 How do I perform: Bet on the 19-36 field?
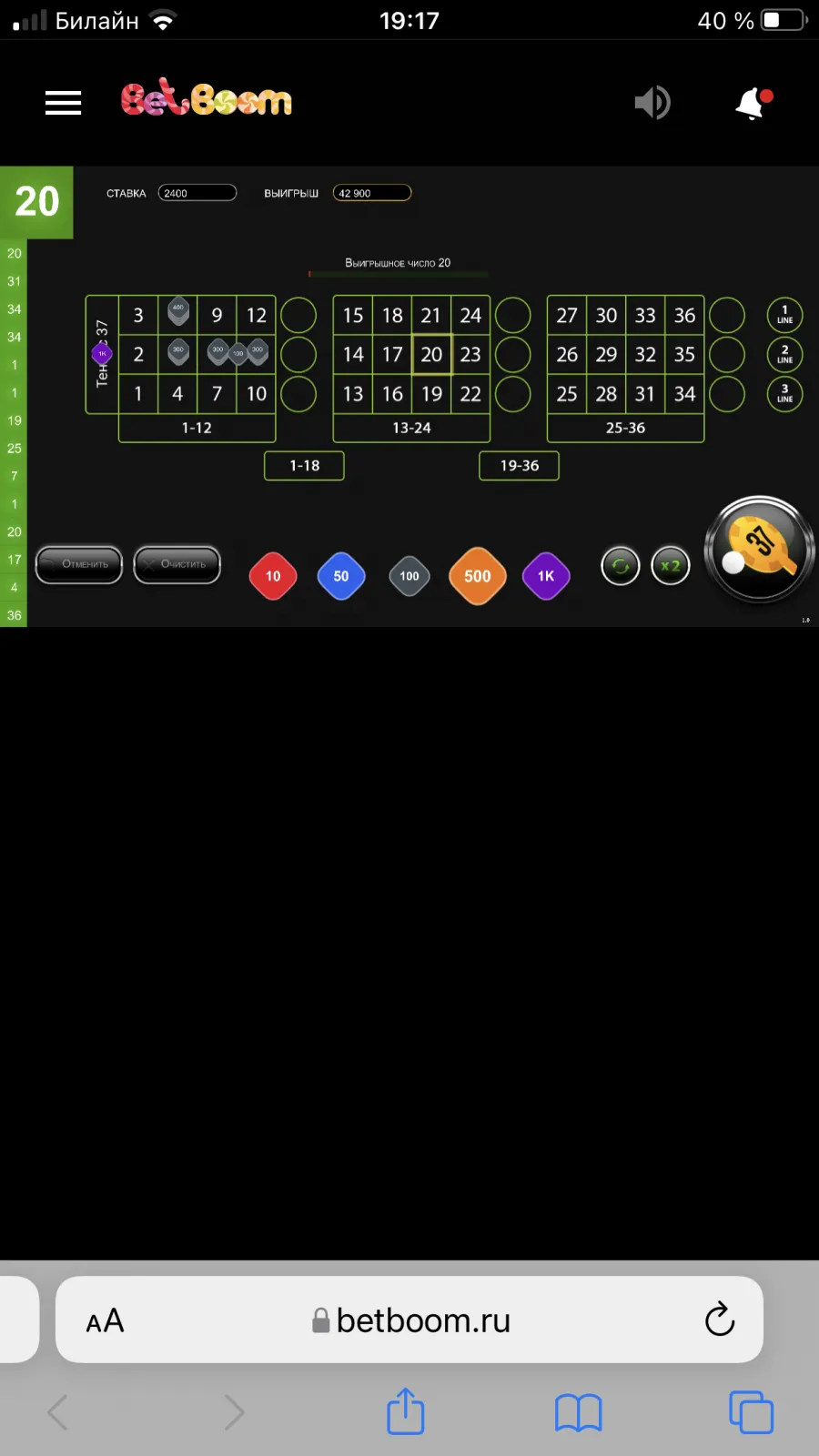(x=519, y=465)
